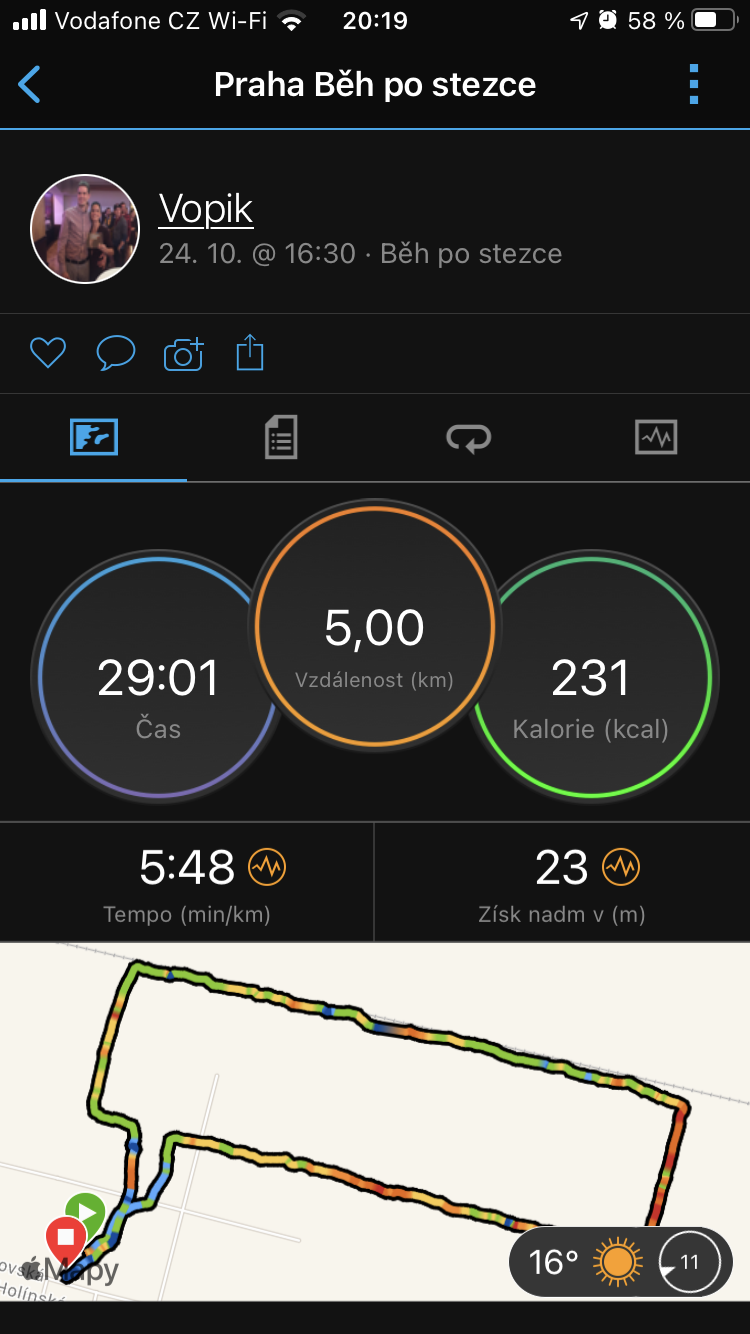The image size is (750, 1334).
Task: Tap the elevation insight icon beside 23
Action: point(621,867)
